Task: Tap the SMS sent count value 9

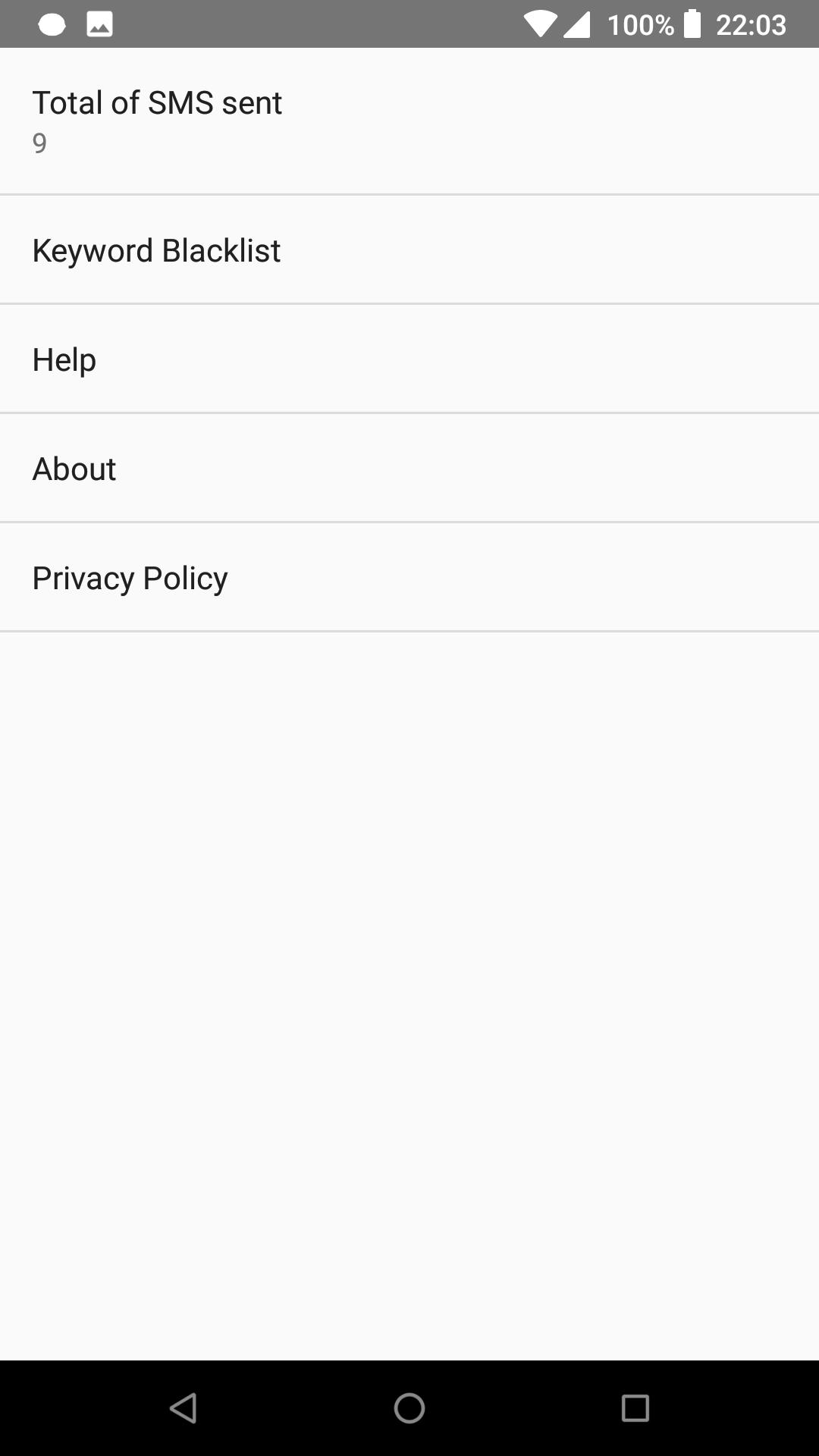Action: [x=38, y=143]
